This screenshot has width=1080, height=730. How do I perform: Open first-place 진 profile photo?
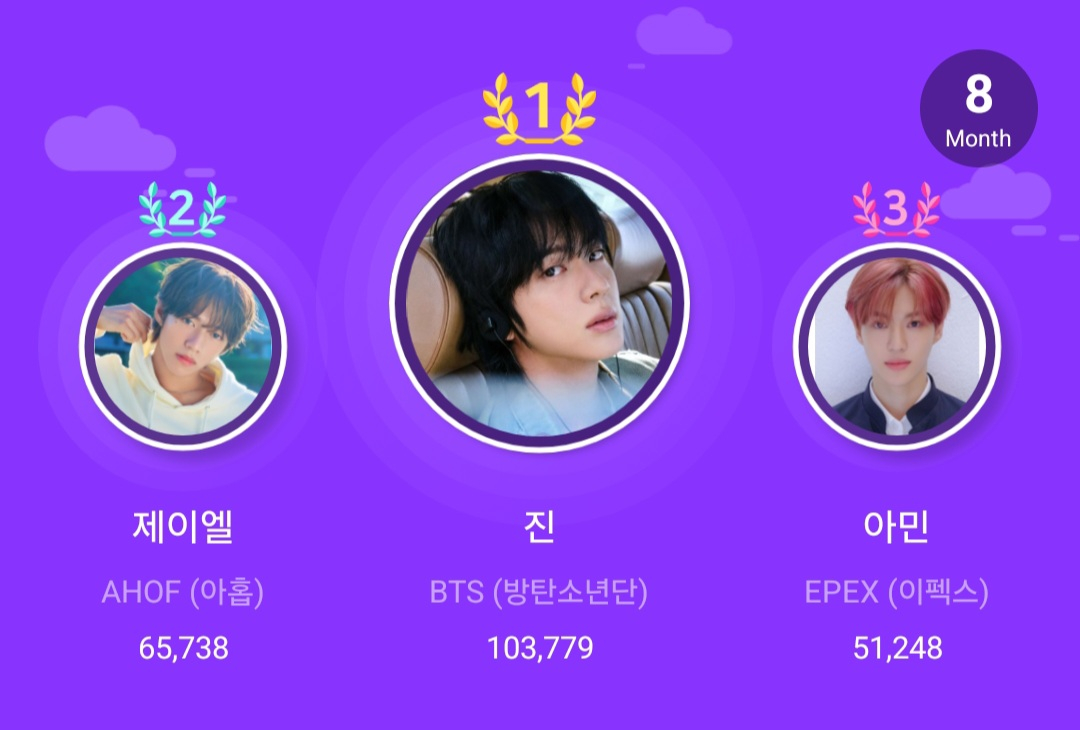[x=540, y=304]
